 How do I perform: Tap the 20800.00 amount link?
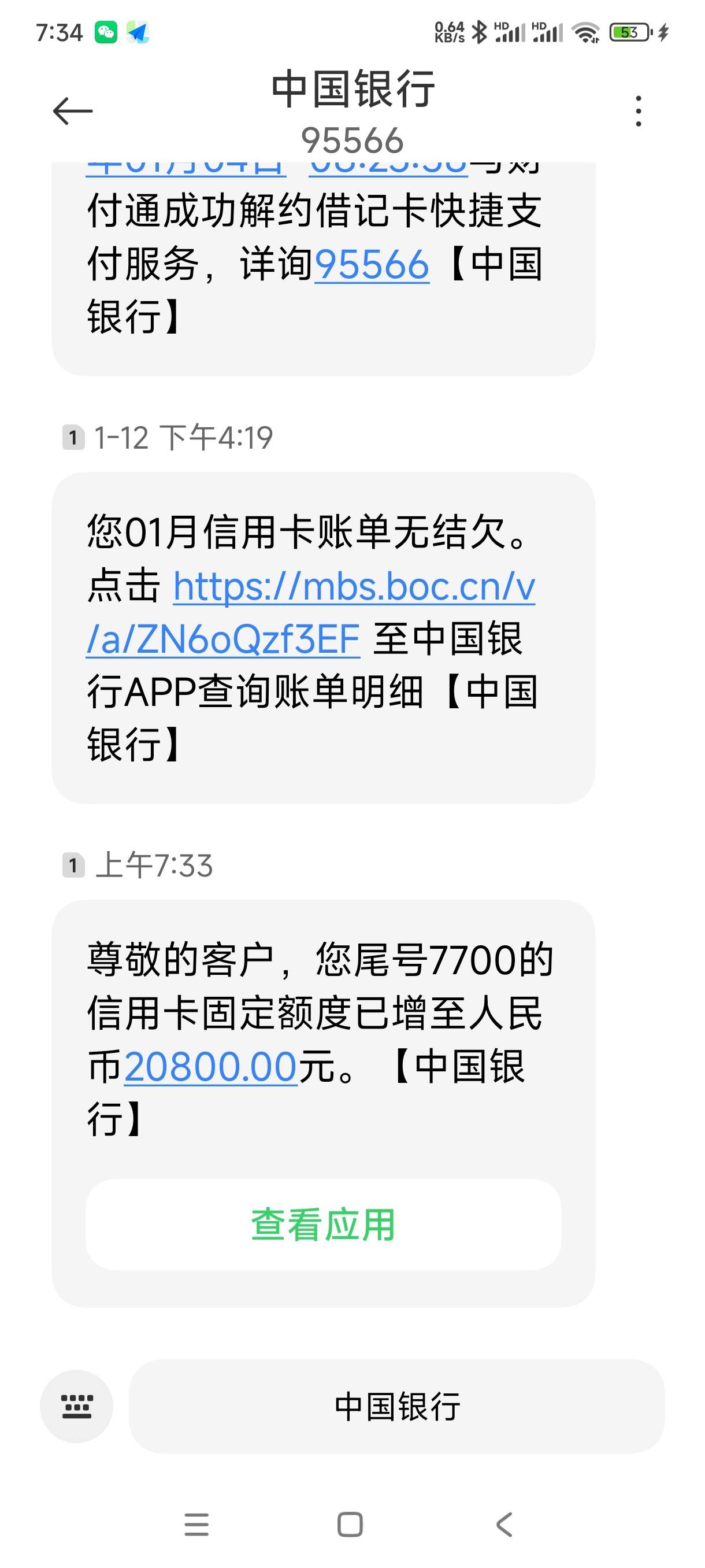click(x=211, y=1067)
